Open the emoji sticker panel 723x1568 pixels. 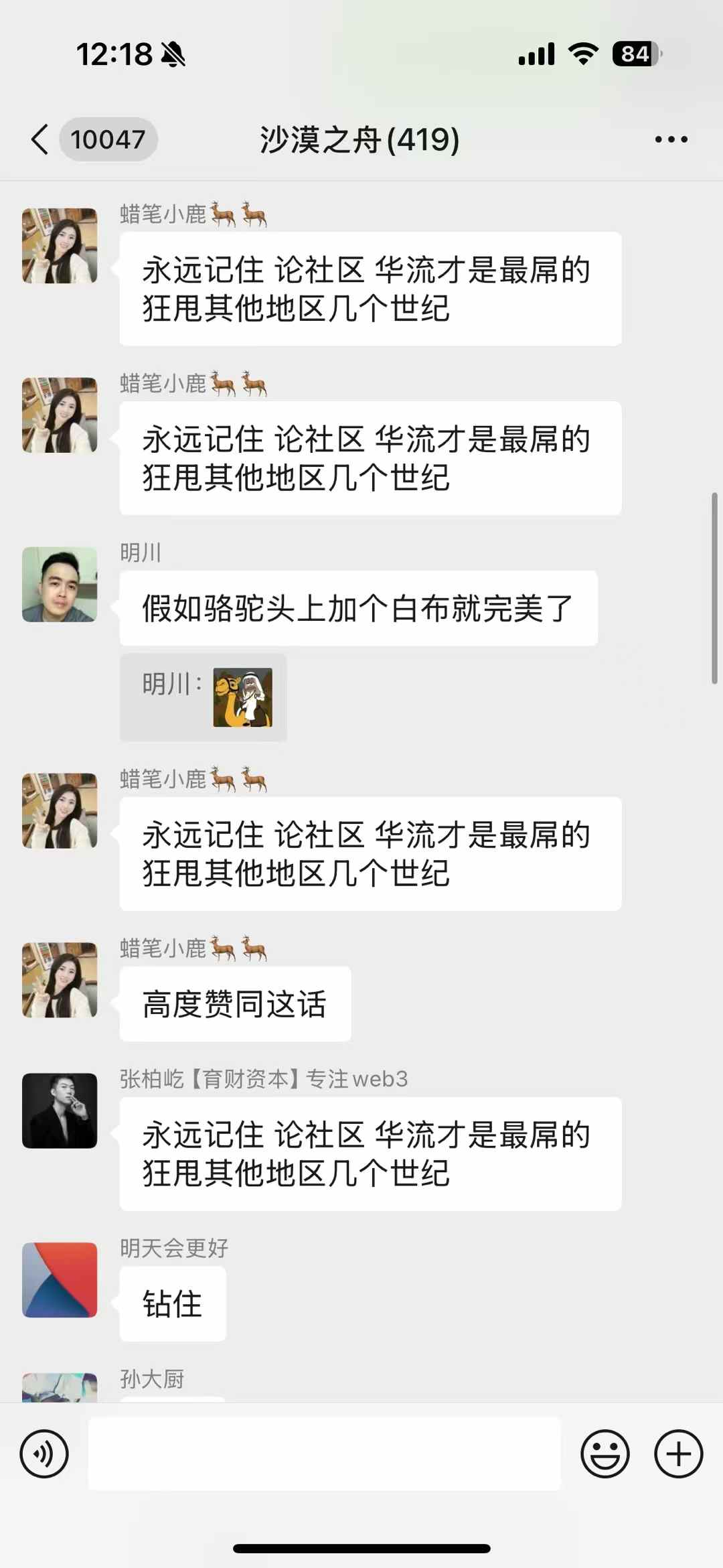[605, 1454]
